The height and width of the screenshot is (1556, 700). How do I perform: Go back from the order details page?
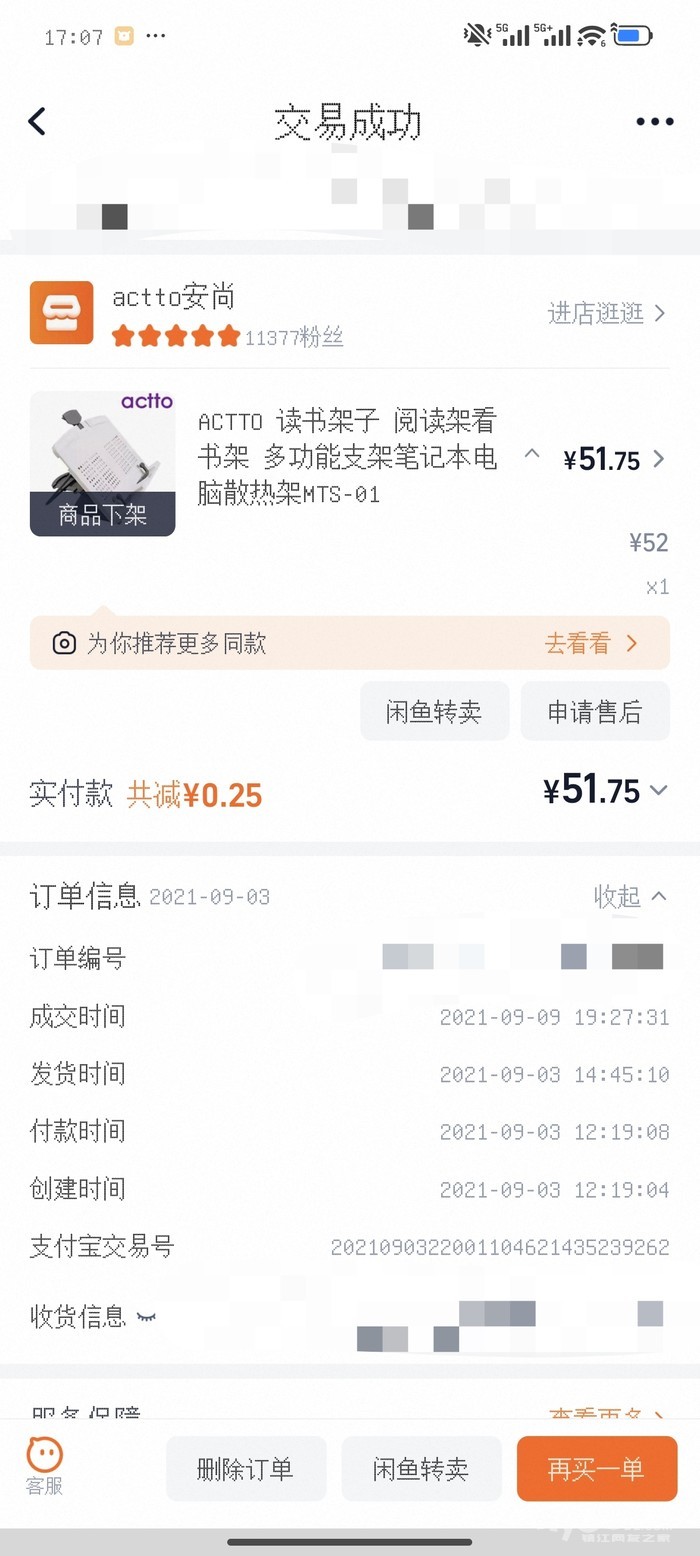(37, 122)
